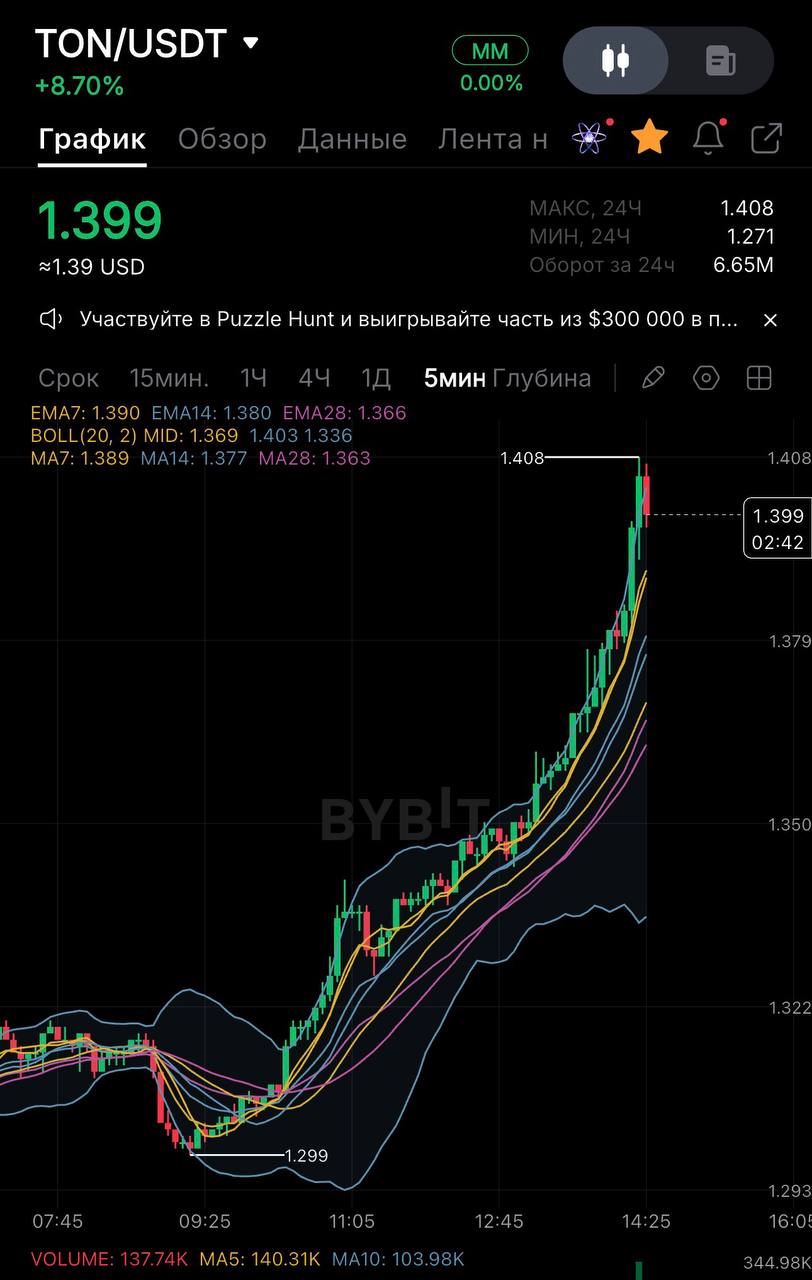Image resolution: width=812 pixels, height=1280 pixels.
Task: Open the Лента tab
Action: tap(492, 139)
